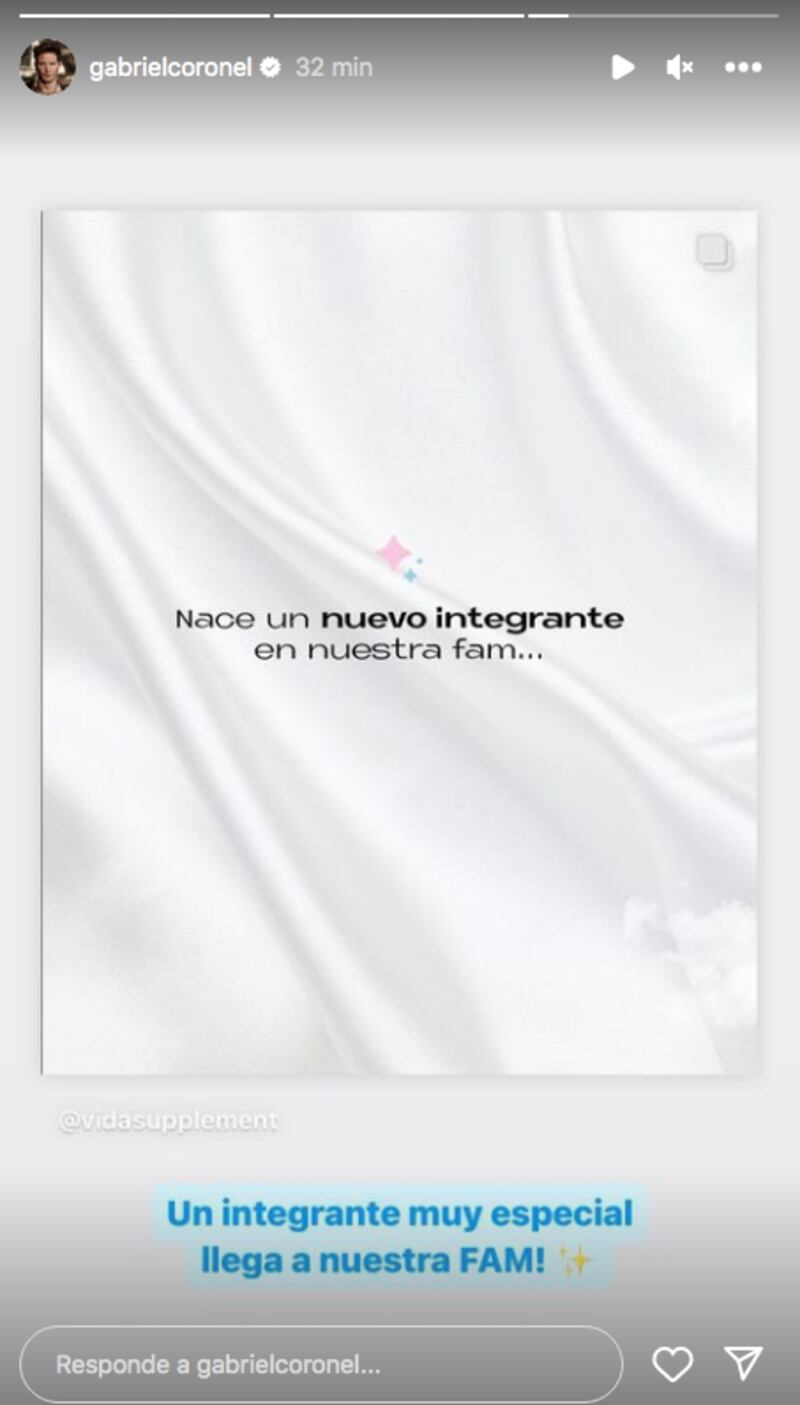800x1405 pixels.
Task: Share the story via paper plane icon
Action: [x=743, y=1363]
